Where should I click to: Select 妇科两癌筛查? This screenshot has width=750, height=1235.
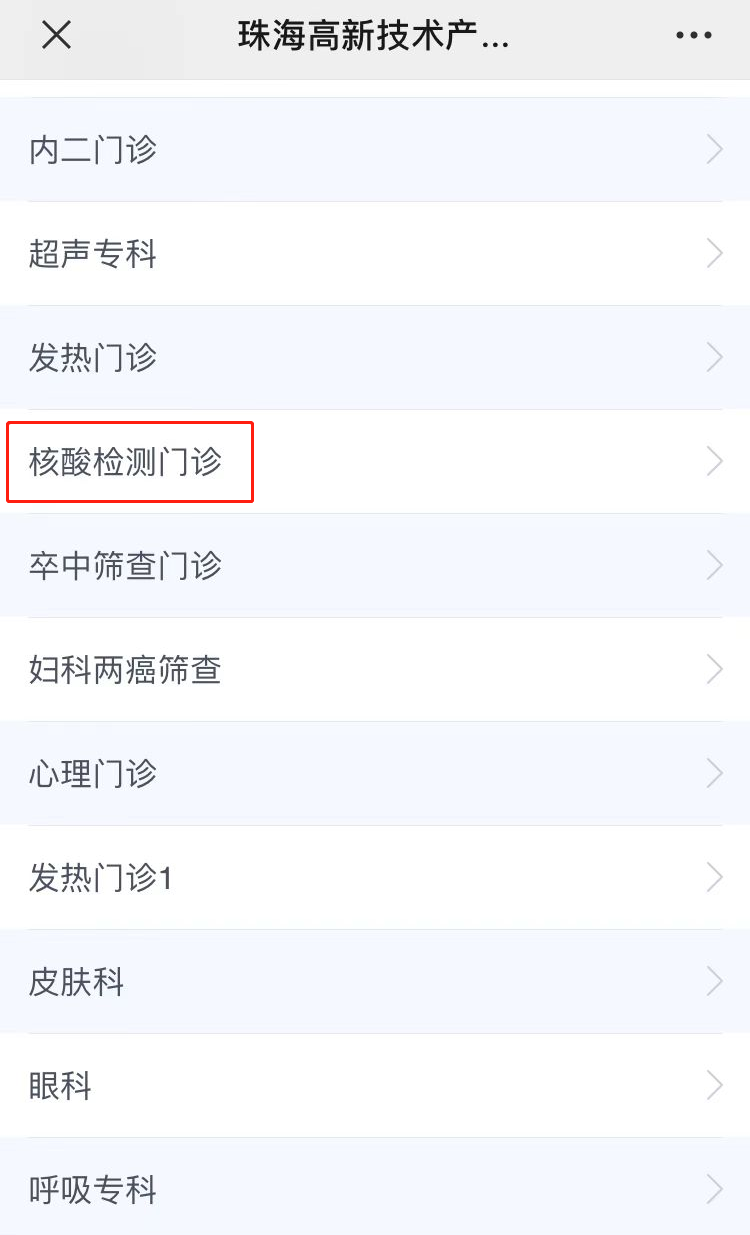pyautogui.click(x=375, y=670)
